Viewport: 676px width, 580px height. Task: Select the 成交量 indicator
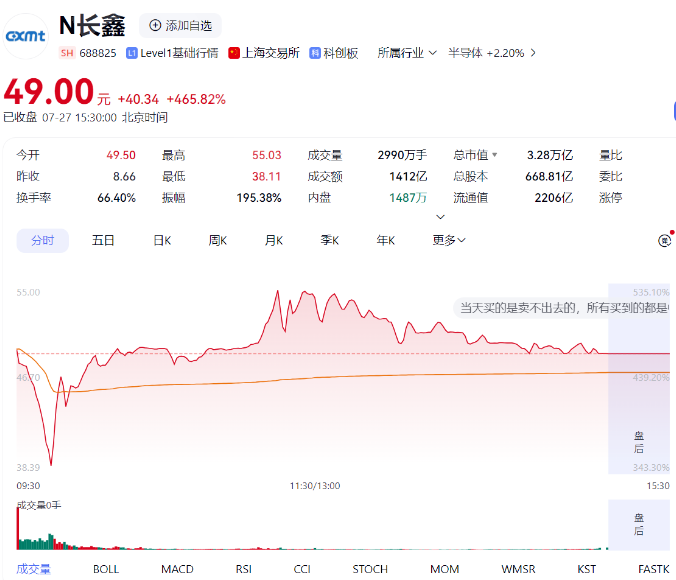coord(33,569)
